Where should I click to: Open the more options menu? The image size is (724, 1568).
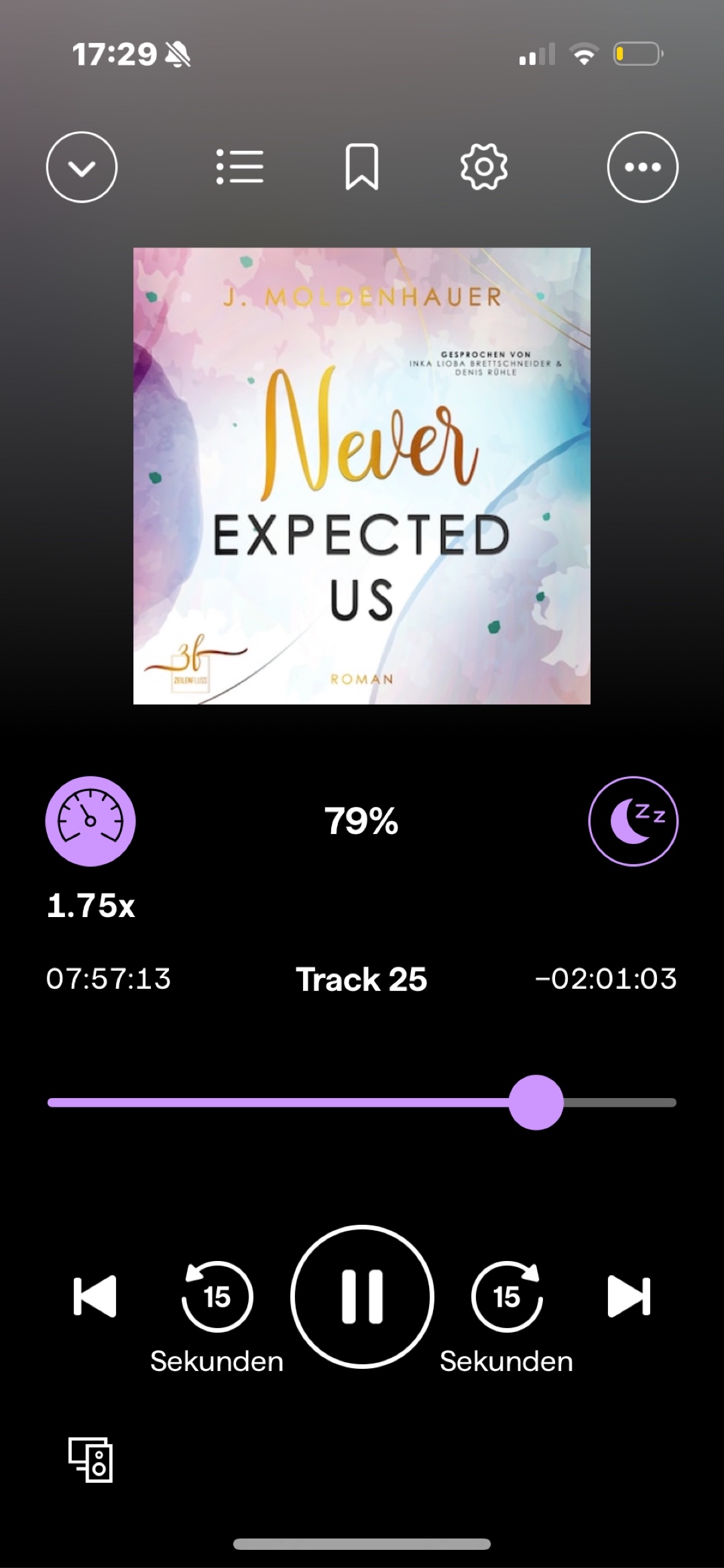coord(642,167)
